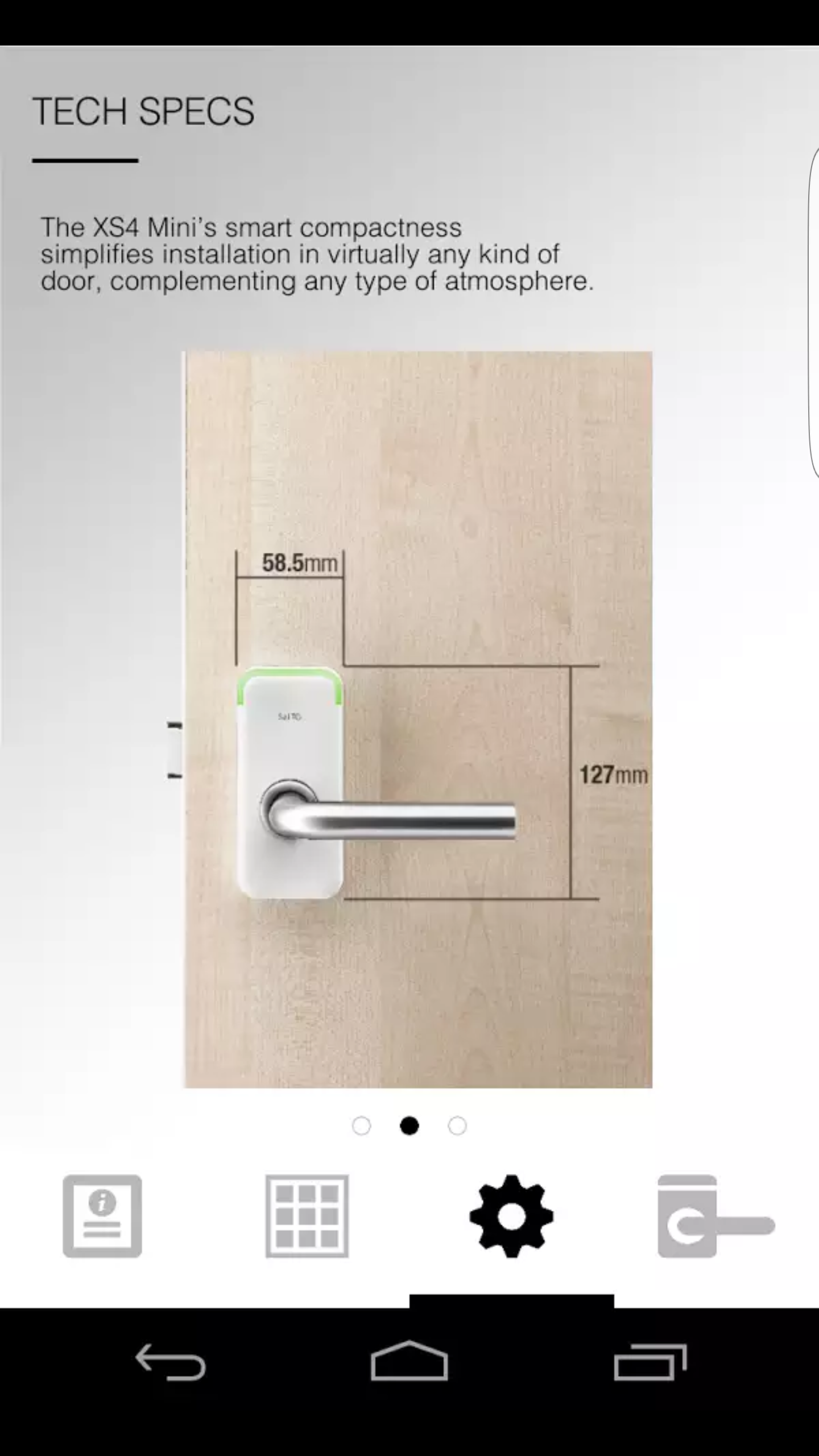The width and height of the screenshot is (819, 1456).
Task: Jump to the third page indicator dot
Action: click(457, 1126)
